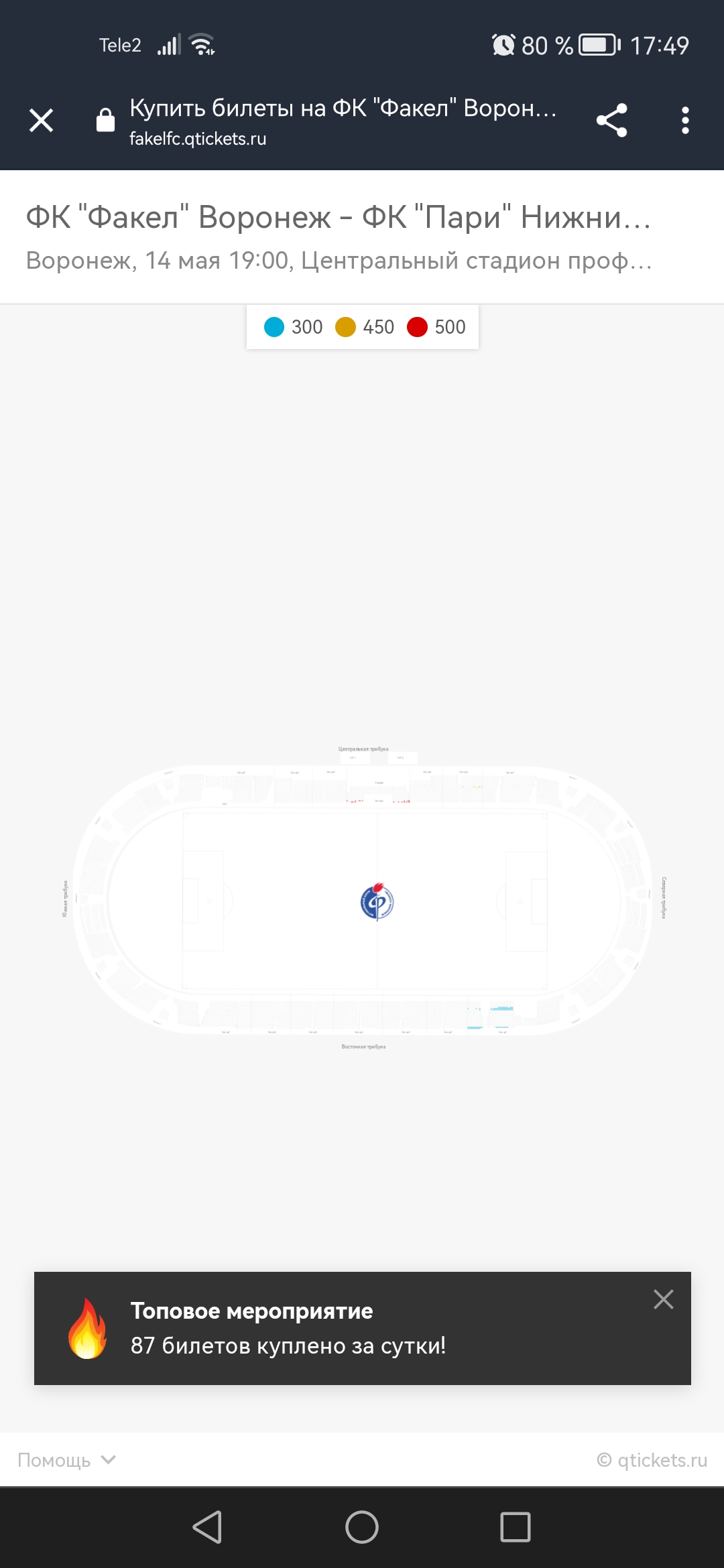The width and height of the screenshot is (724, 1568).
Task: Open the browser overflow menu
Action: pyautogui.click(x=684, y=121)
